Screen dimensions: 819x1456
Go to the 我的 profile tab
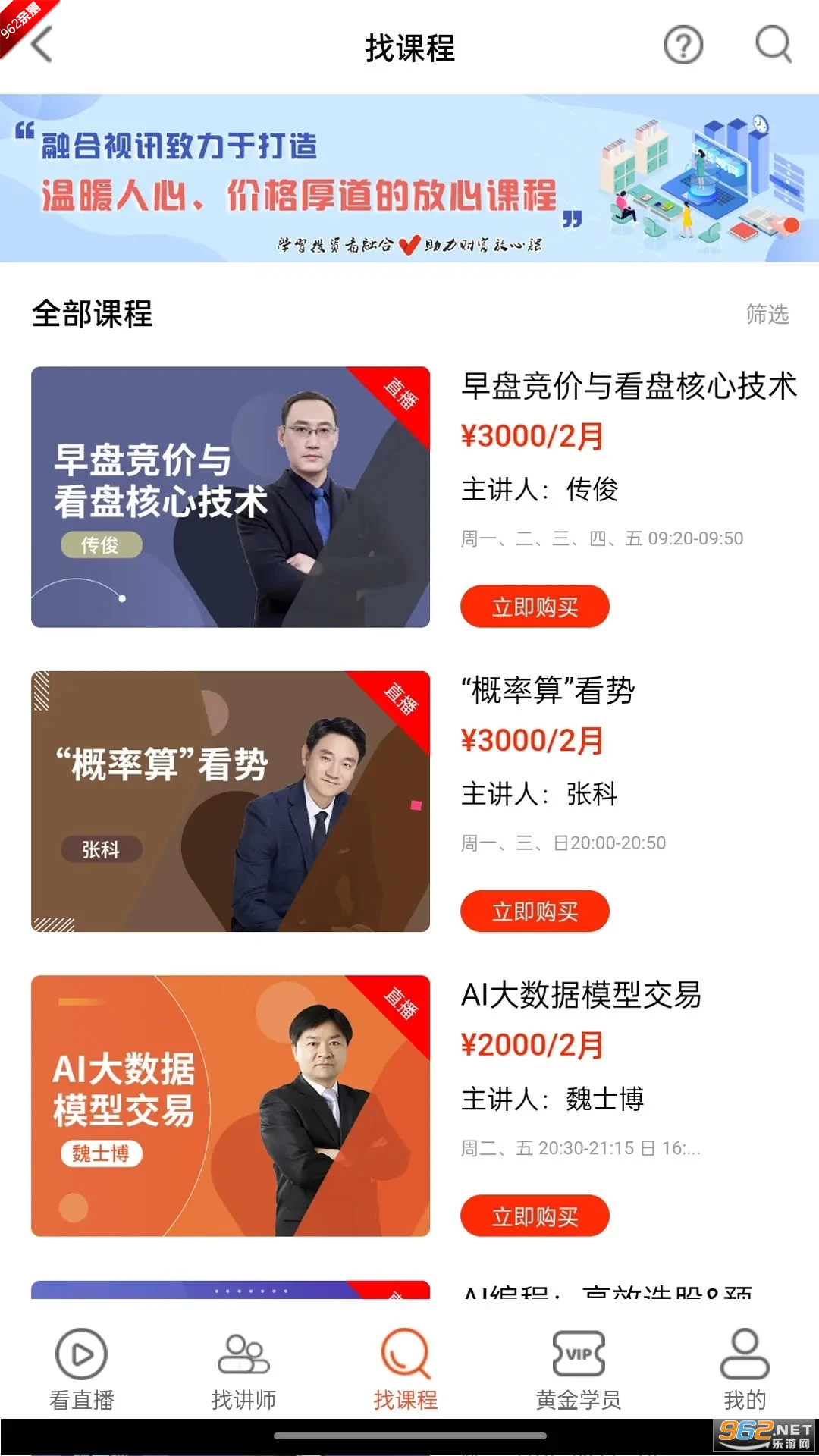[745, 1370]
